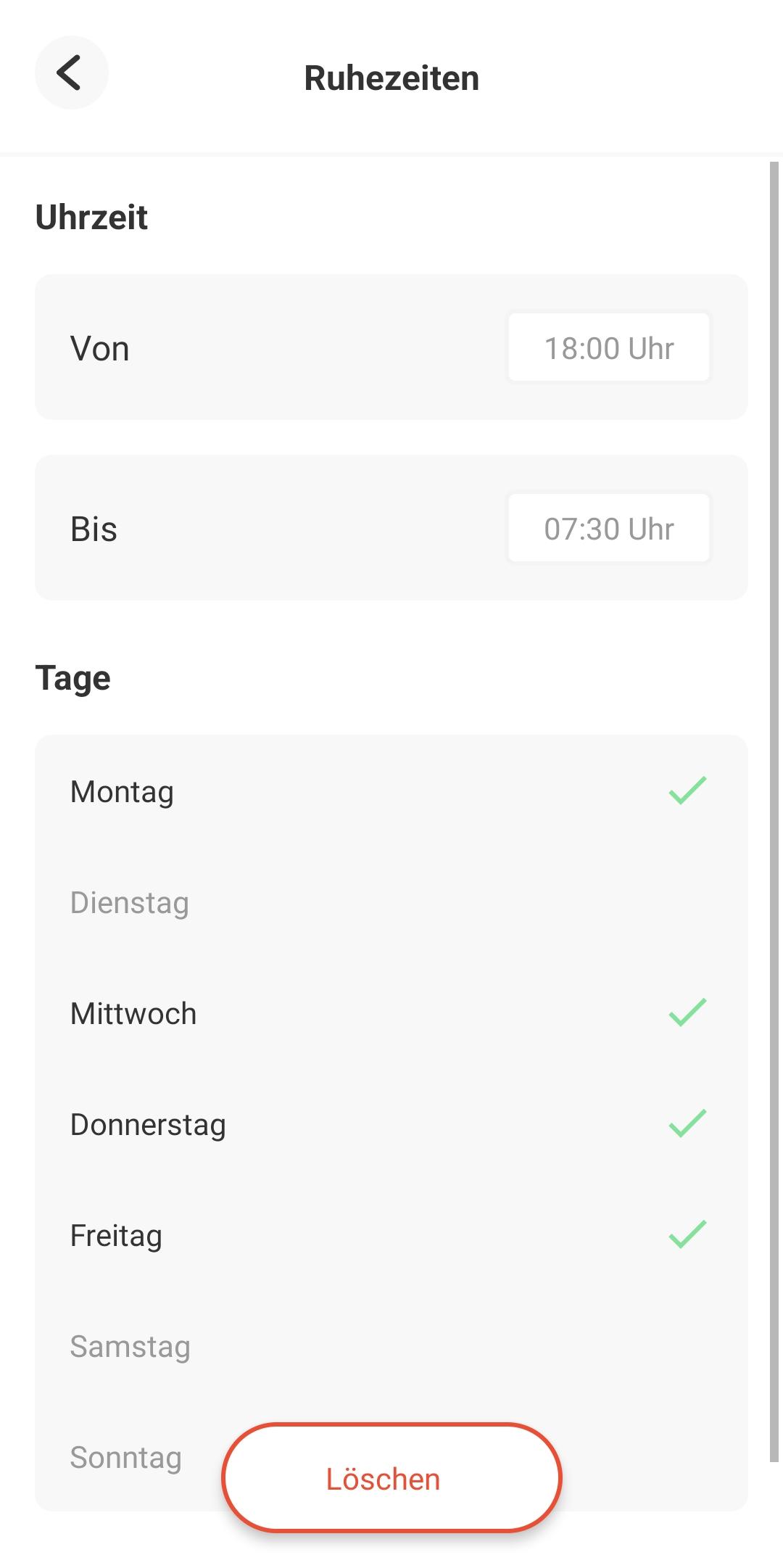783x1568 pixels.
Task: Select Dienstag
Action: pos(391,902)
